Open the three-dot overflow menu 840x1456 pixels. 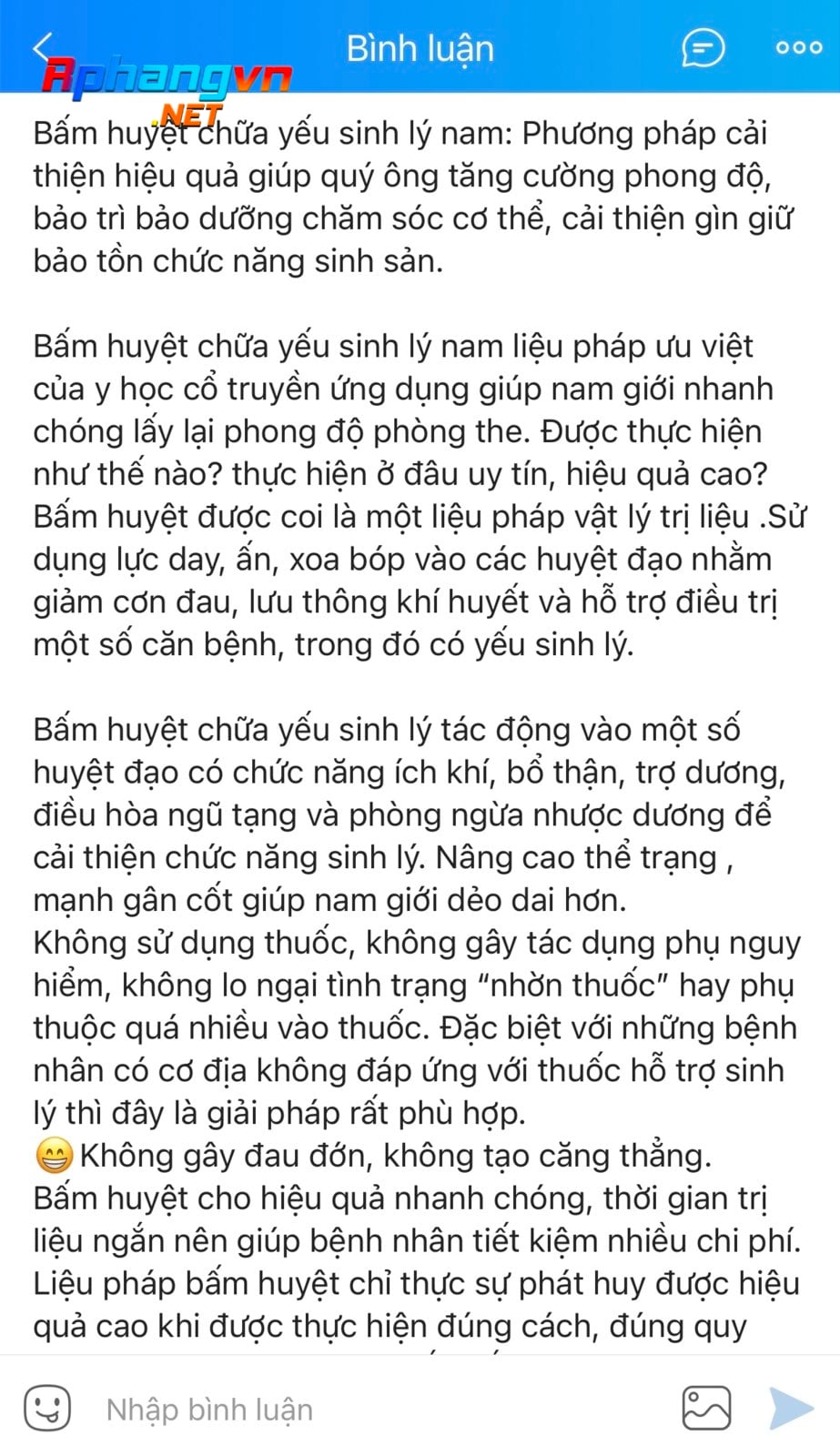coord(799,47)
